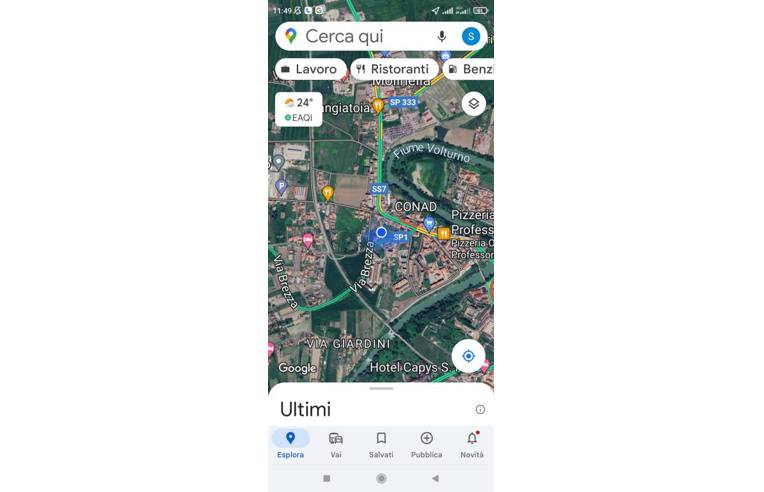The image size is (764, 492).
Task: Show info about the Ultimi section
Action: (480, 409)
